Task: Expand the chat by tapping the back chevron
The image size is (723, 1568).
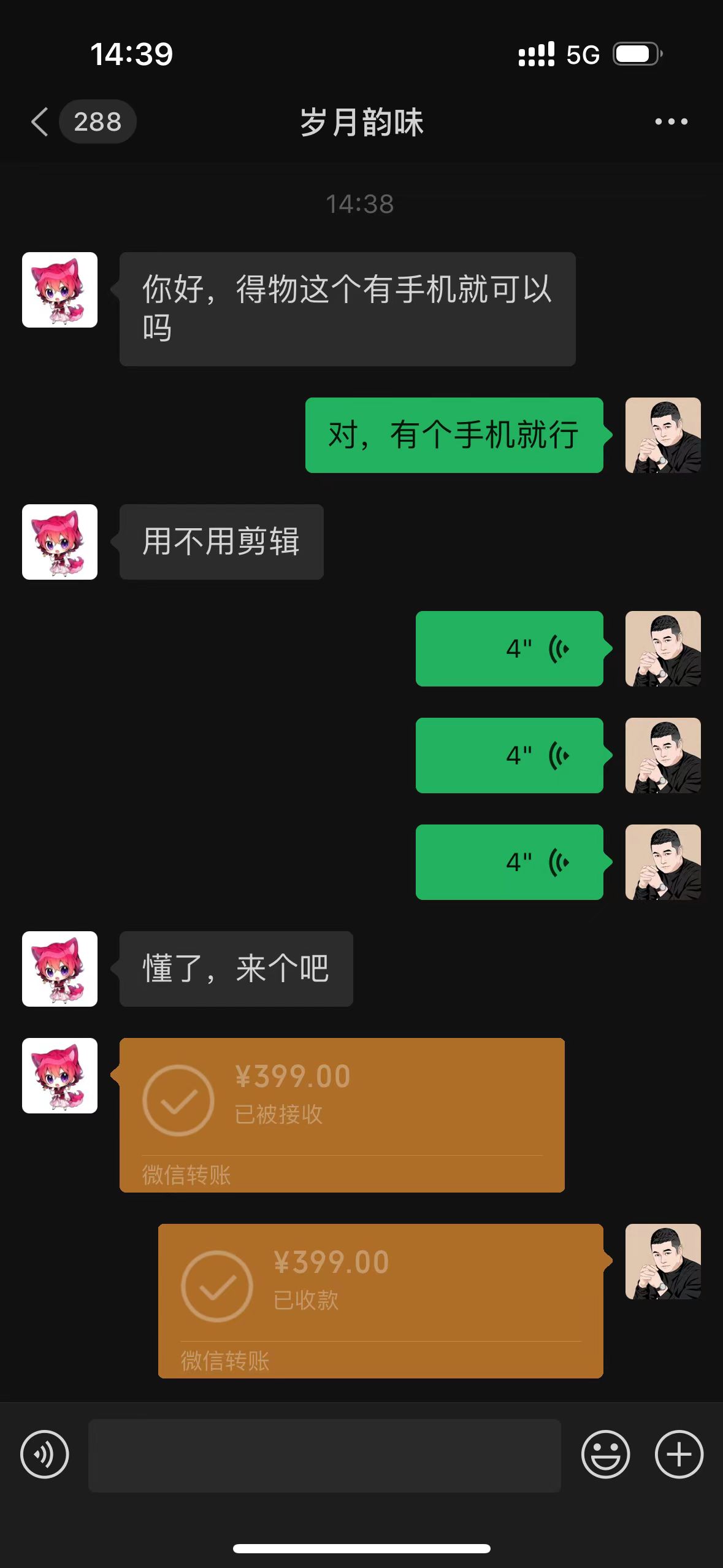Action: [x=39, y=121]
